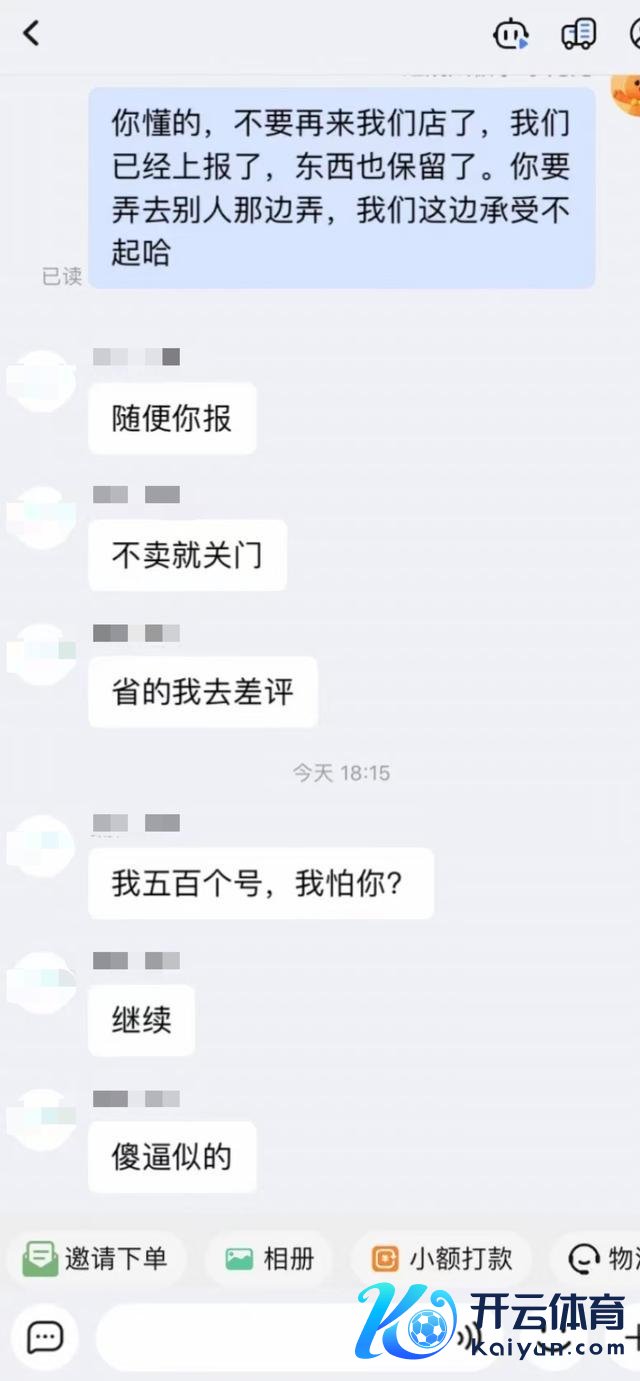
Task: Open the 物流 shortcut chip
Action: point(605,1258)
